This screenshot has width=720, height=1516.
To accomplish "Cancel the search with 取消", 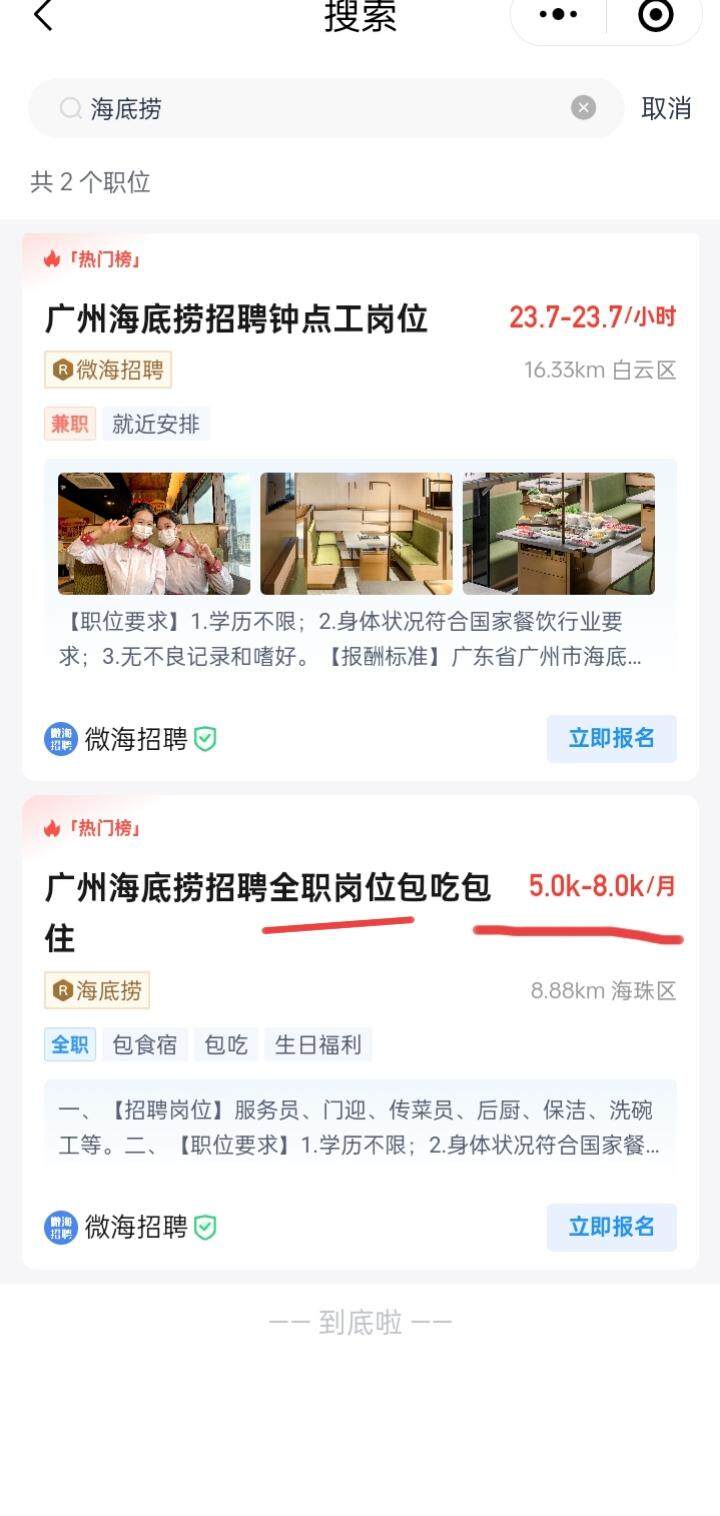I will (x=666, y=109).
